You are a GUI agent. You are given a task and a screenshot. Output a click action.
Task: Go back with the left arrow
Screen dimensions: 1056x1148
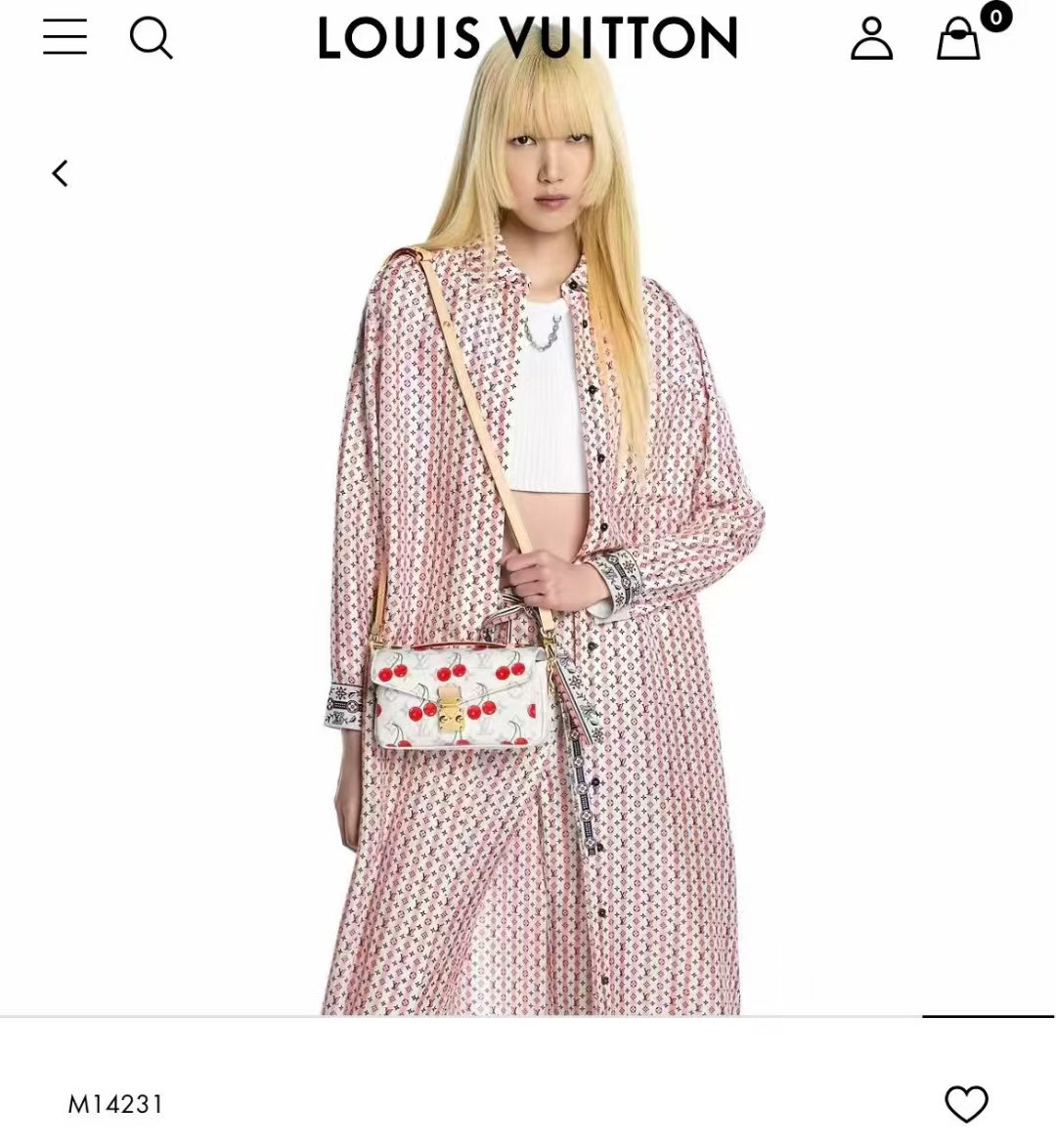[x=60, y=174]
